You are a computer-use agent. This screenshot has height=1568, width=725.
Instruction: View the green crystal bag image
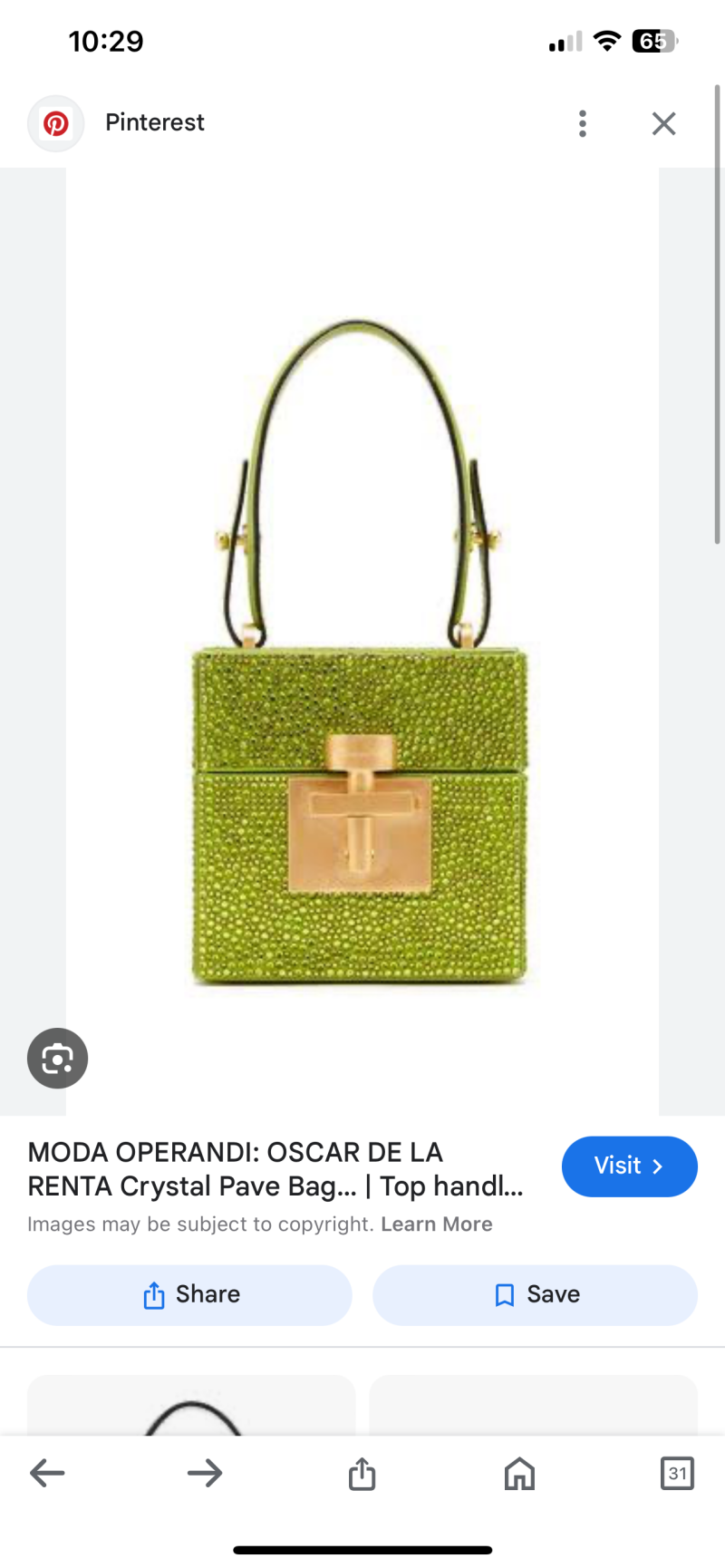pyautogui.click(x=361, y=653)
